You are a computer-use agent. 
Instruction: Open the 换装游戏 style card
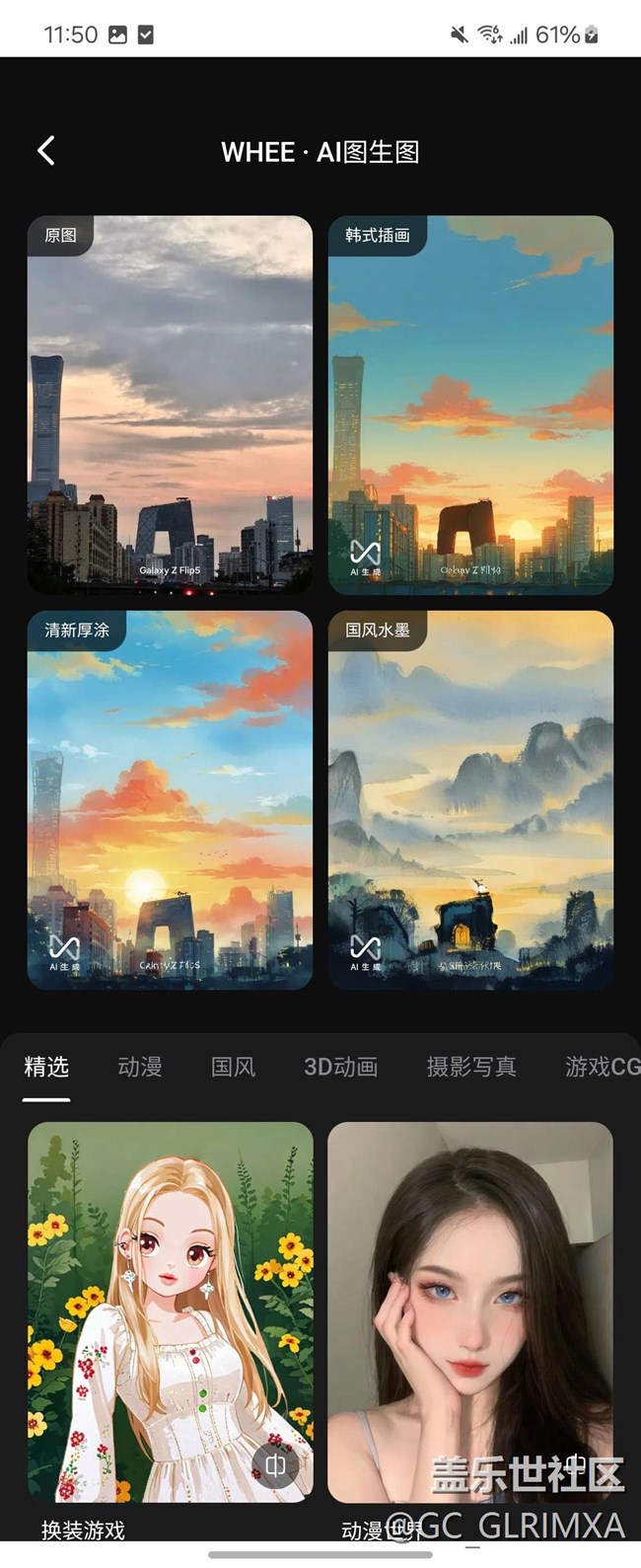170,1312
